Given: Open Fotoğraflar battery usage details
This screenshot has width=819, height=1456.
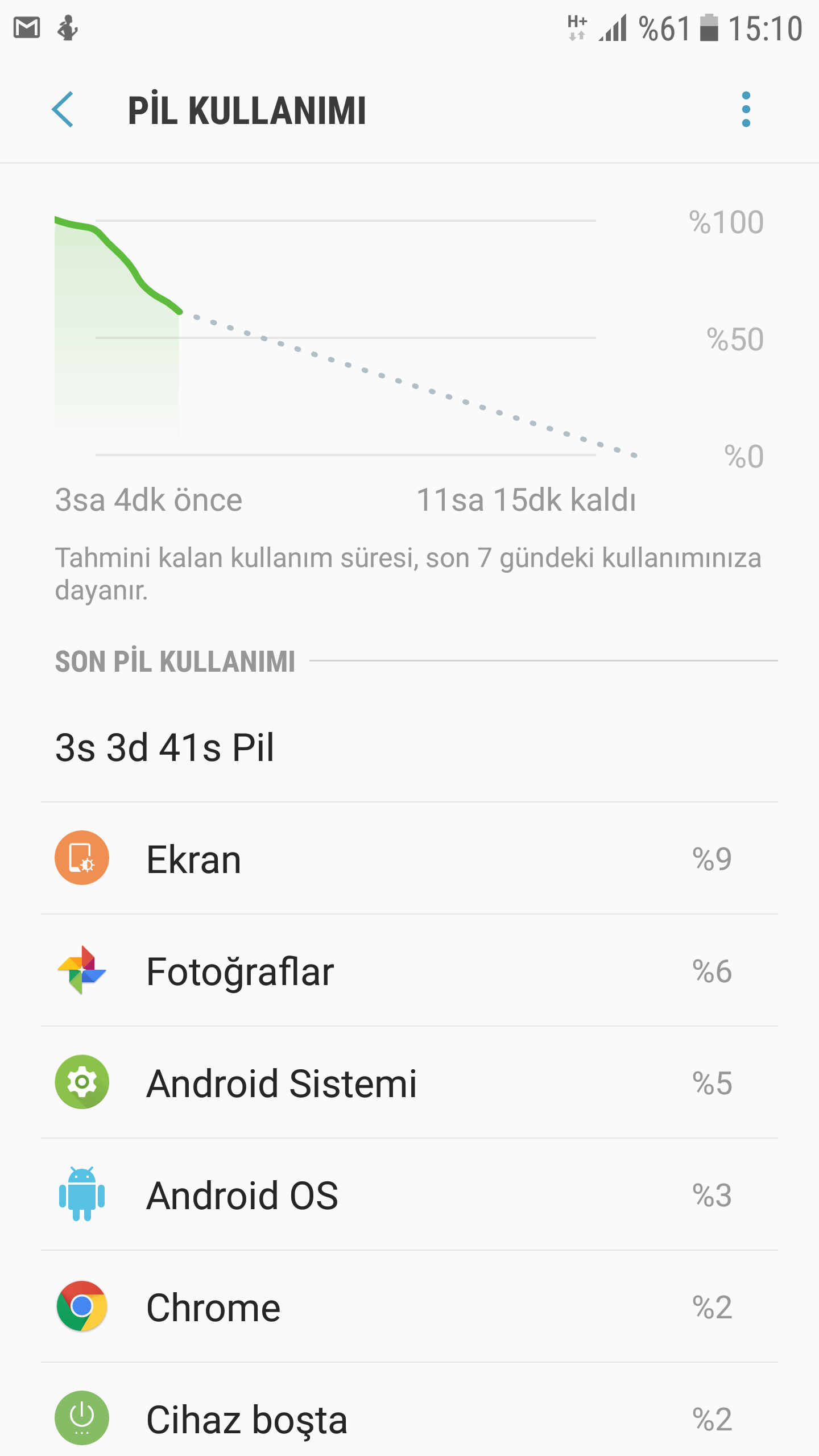Looking at the screenshot, I should click(x=409, y=970).
